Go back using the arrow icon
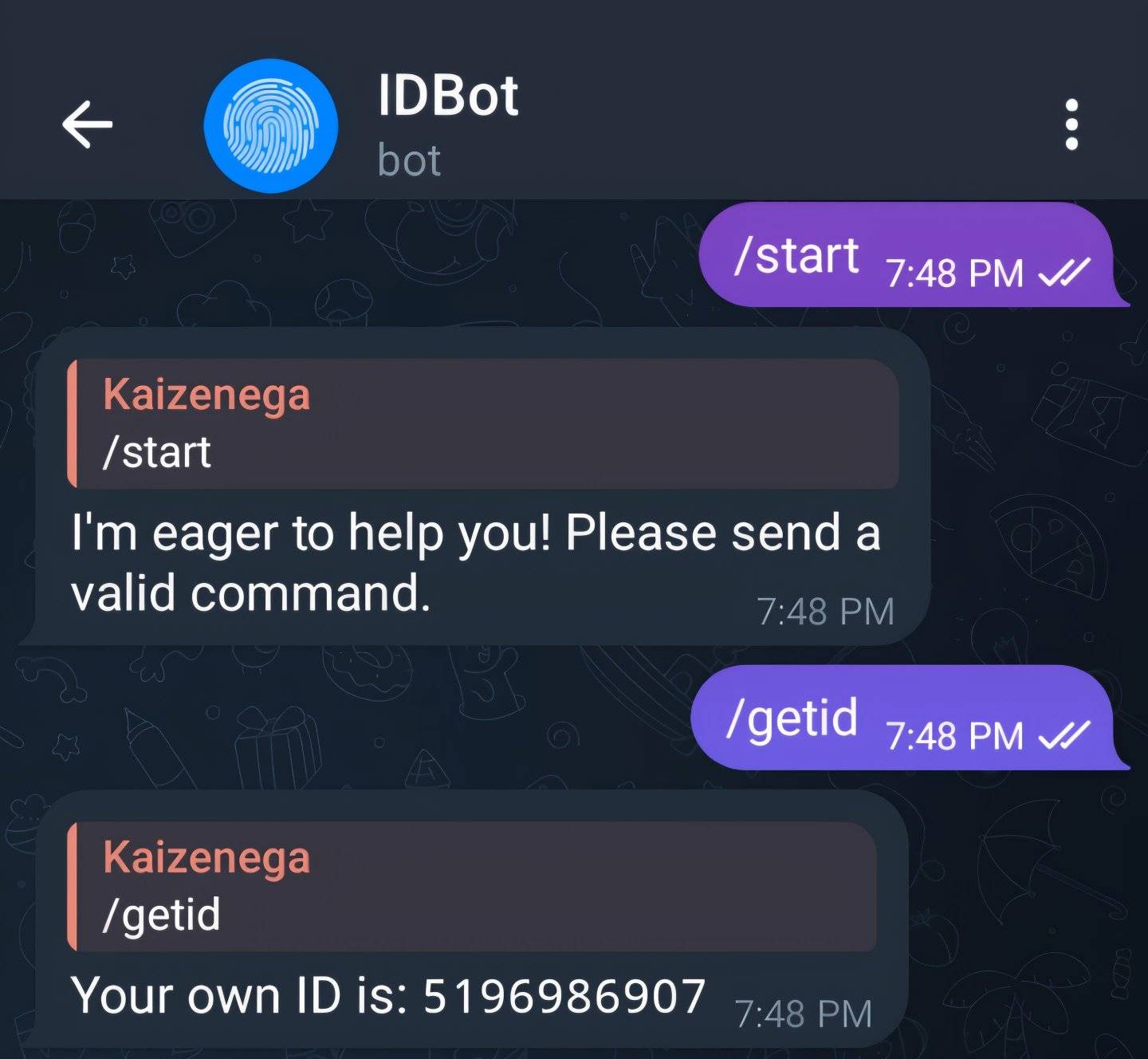The height and width of the screenshot is (1059, 1148). click(x=88, y=124)
